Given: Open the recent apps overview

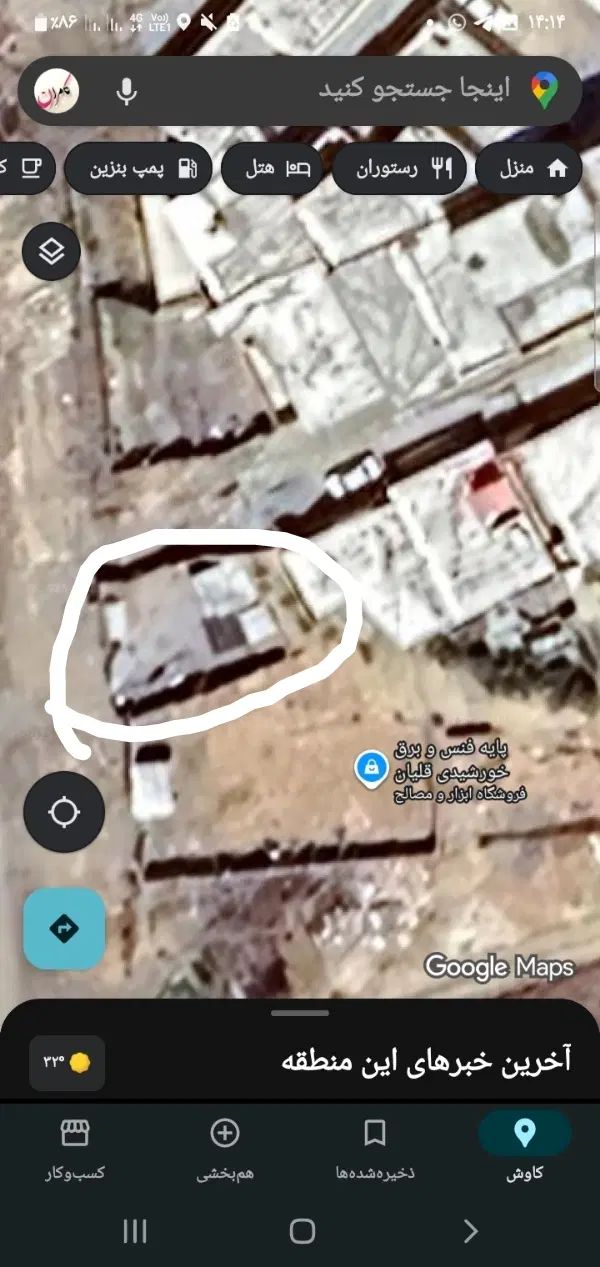Looking at the screenshot, I should point(135,1231).
